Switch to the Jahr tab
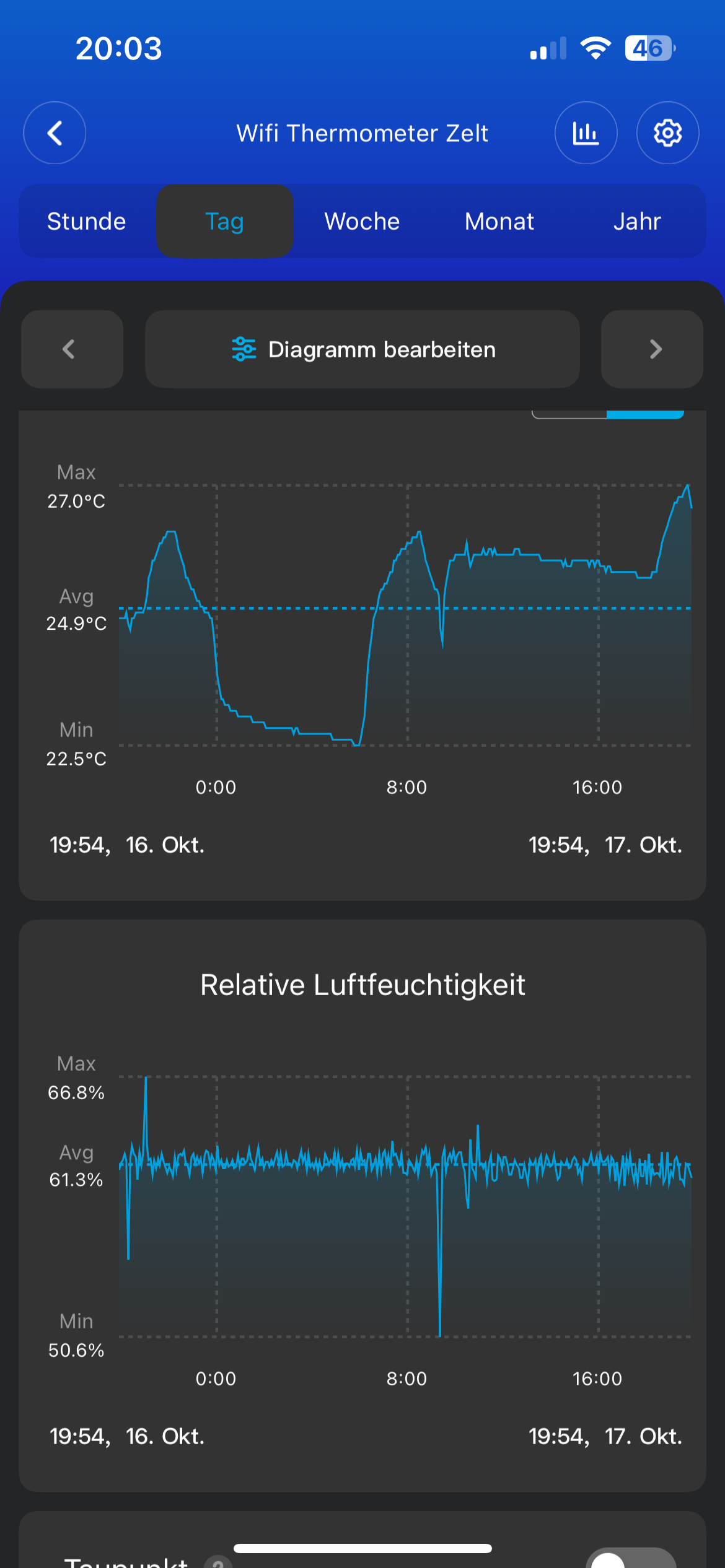Screen dimensions: 725x1568 (637, 221)
